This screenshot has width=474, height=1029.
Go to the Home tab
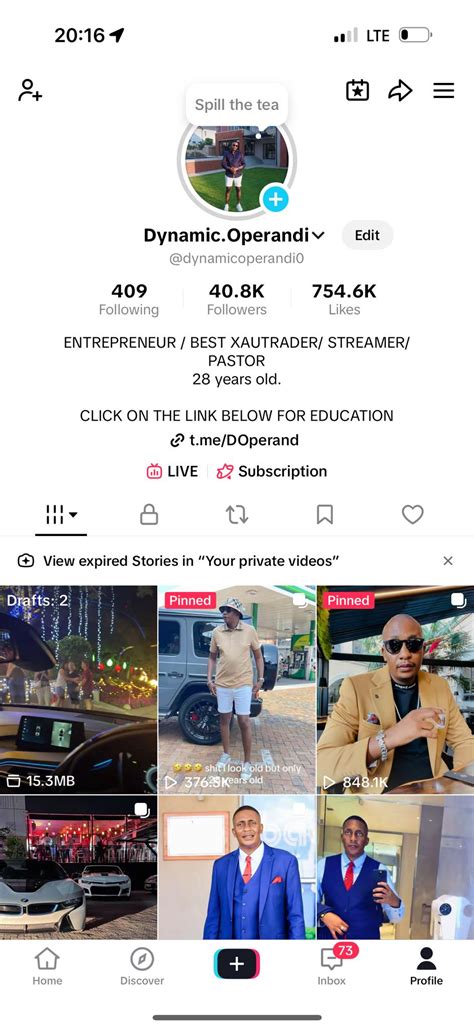click(x=47, y=965)
